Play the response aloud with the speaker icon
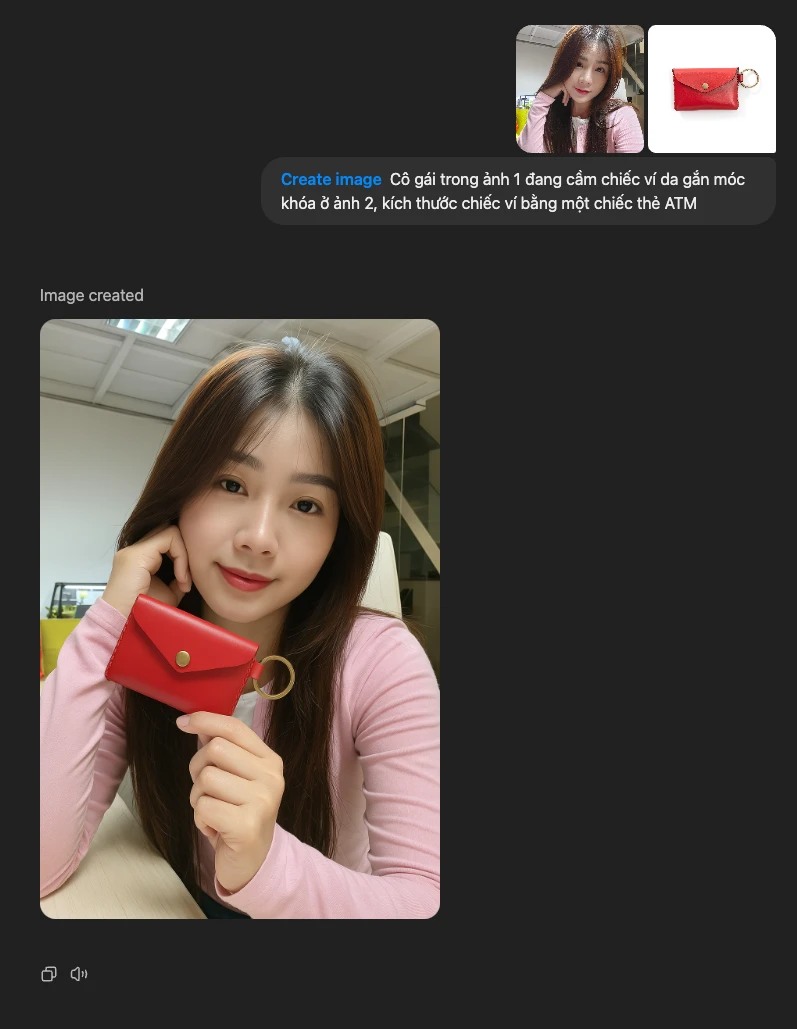Screen dimensions: 797x1029 tap(79, 974)
